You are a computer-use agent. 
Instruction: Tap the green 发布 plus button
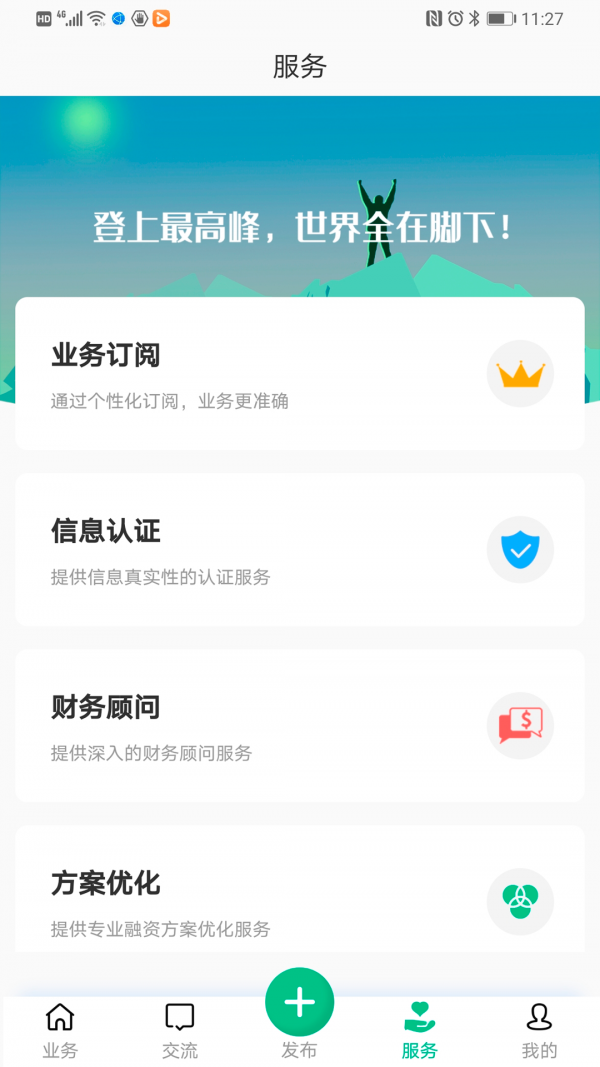tap(300, 1002)
